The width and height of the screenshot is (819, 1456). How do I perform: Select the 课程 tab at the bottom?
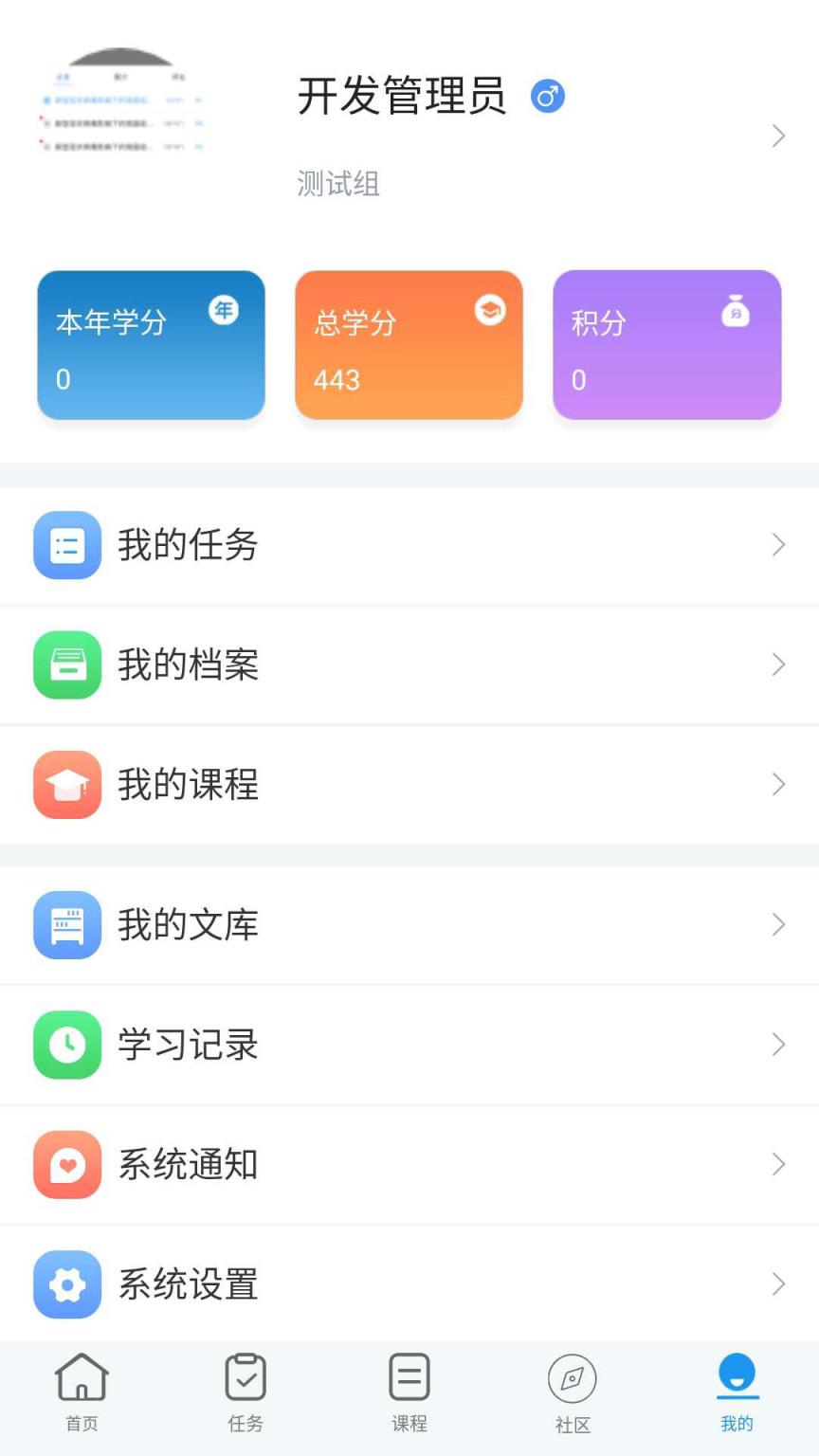click(x=409, y=1392)
